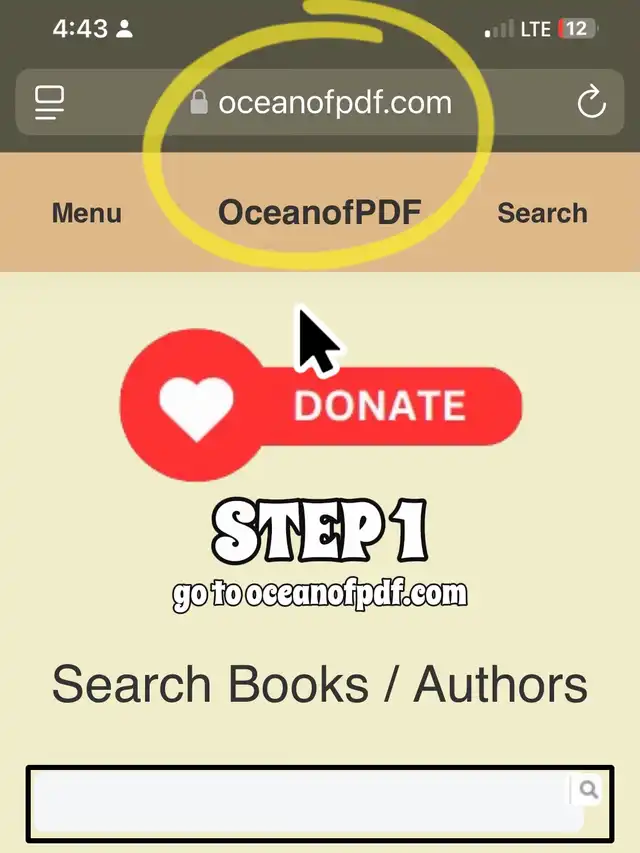640x853 pixels.
Task: Tap the magnifier icon in search field
Action: (588, 790)
